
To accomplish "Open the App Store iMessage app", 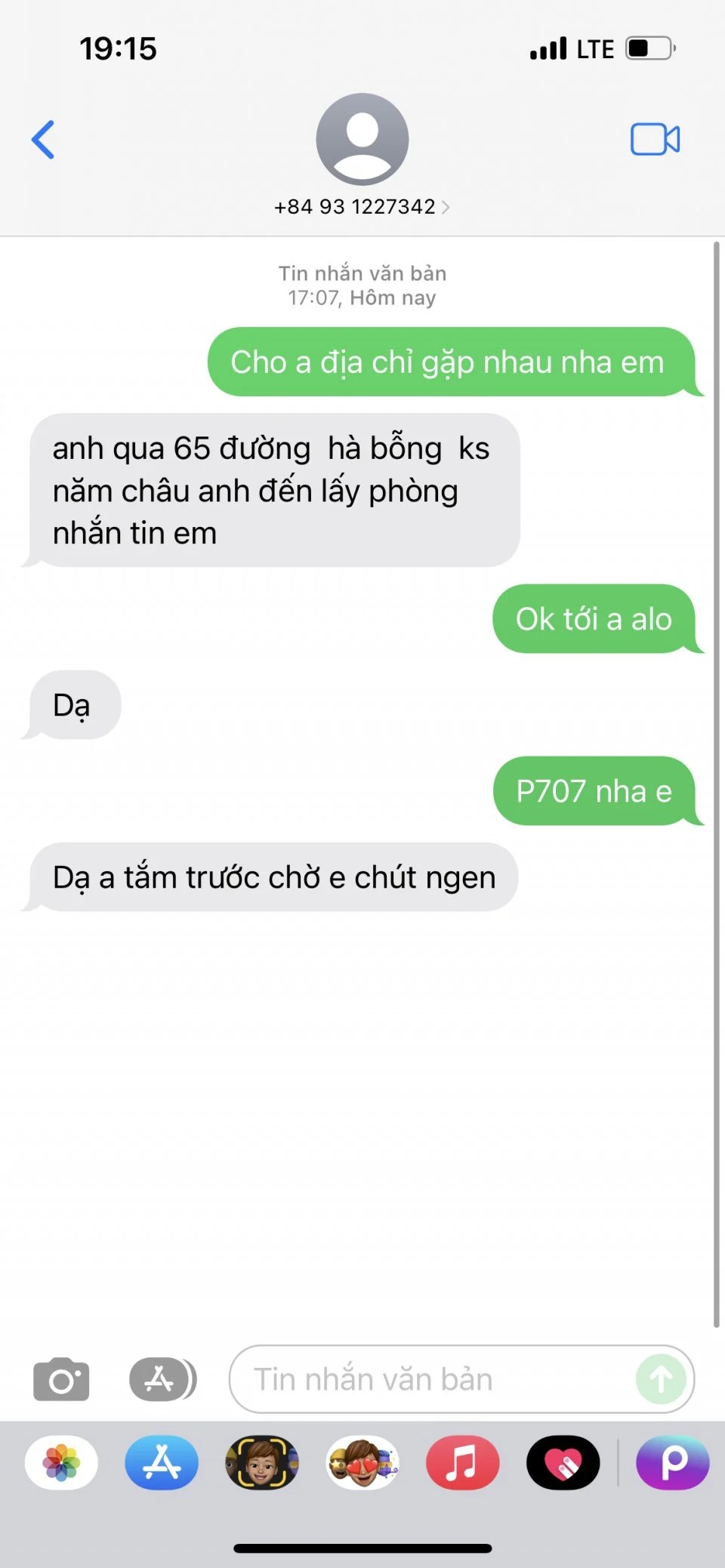I will [162, 1462].
